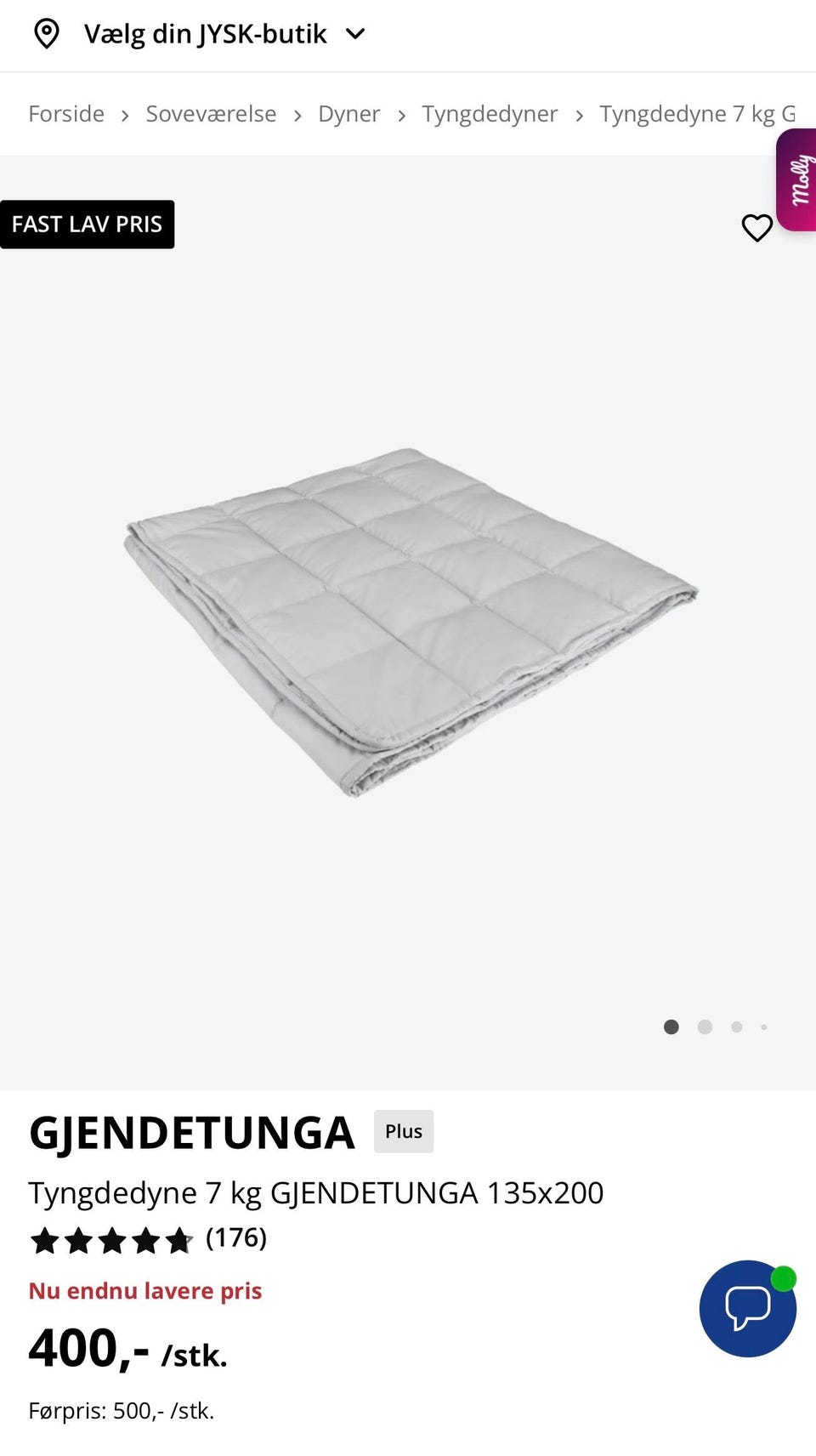Click the location pin icon
Image resolution: width=816 pixels, height=1456 pixels.
tap(47, 34)
